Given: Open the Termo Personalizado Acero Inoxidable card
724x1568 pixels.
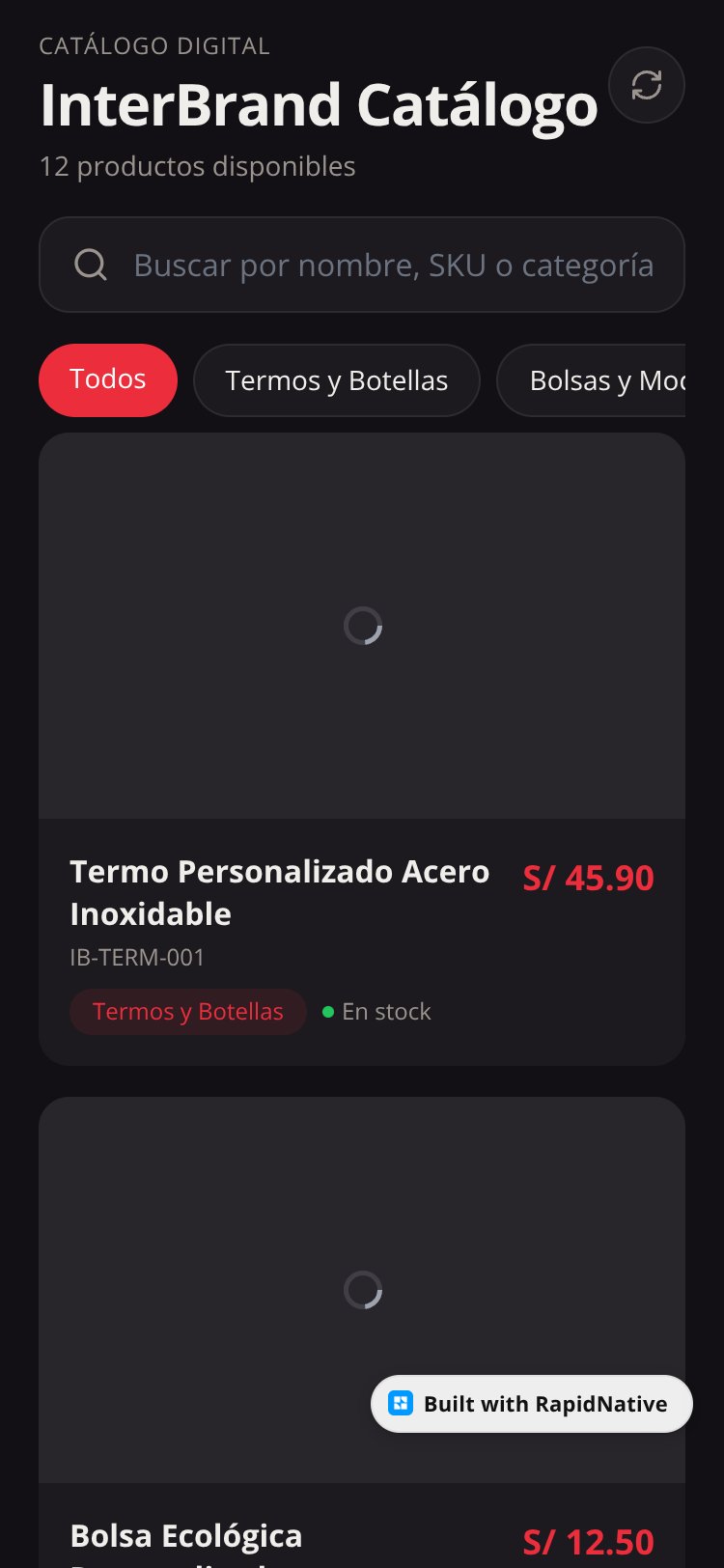Looking at the screenshot, I should pyautogui.click(x=362, y=749).
